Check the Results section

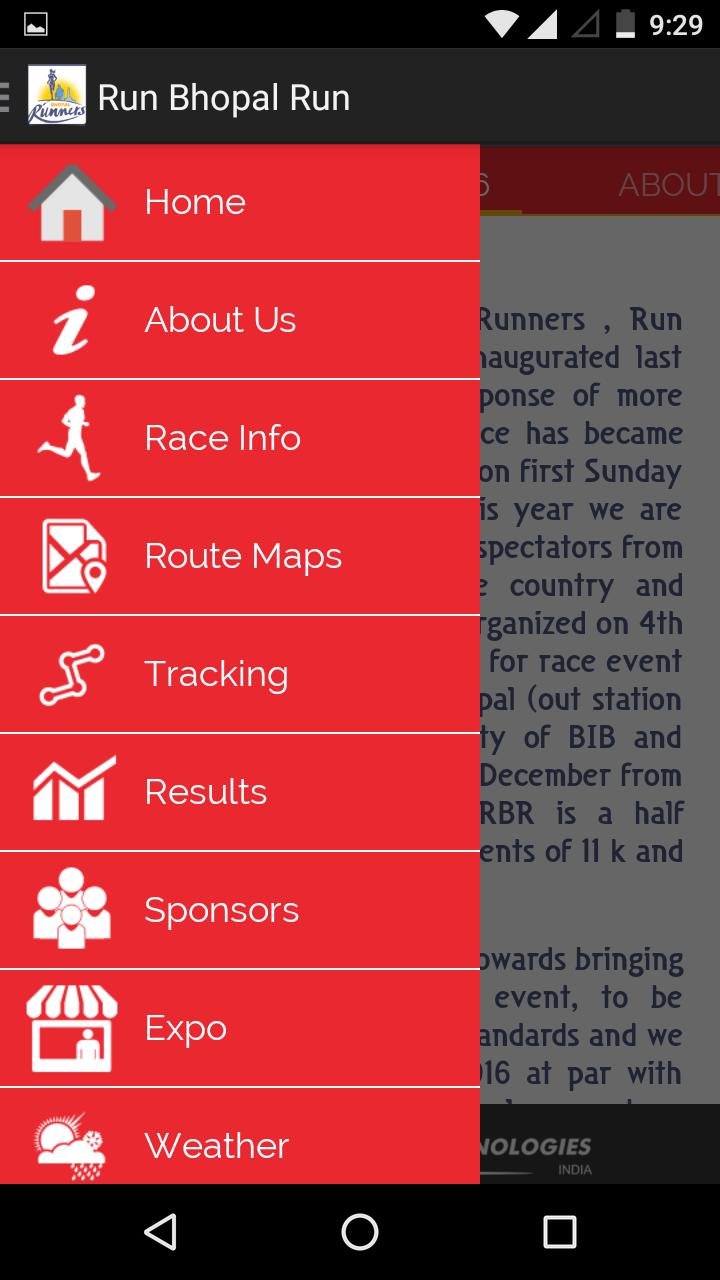pyautogui.click(x=240, y=792)
